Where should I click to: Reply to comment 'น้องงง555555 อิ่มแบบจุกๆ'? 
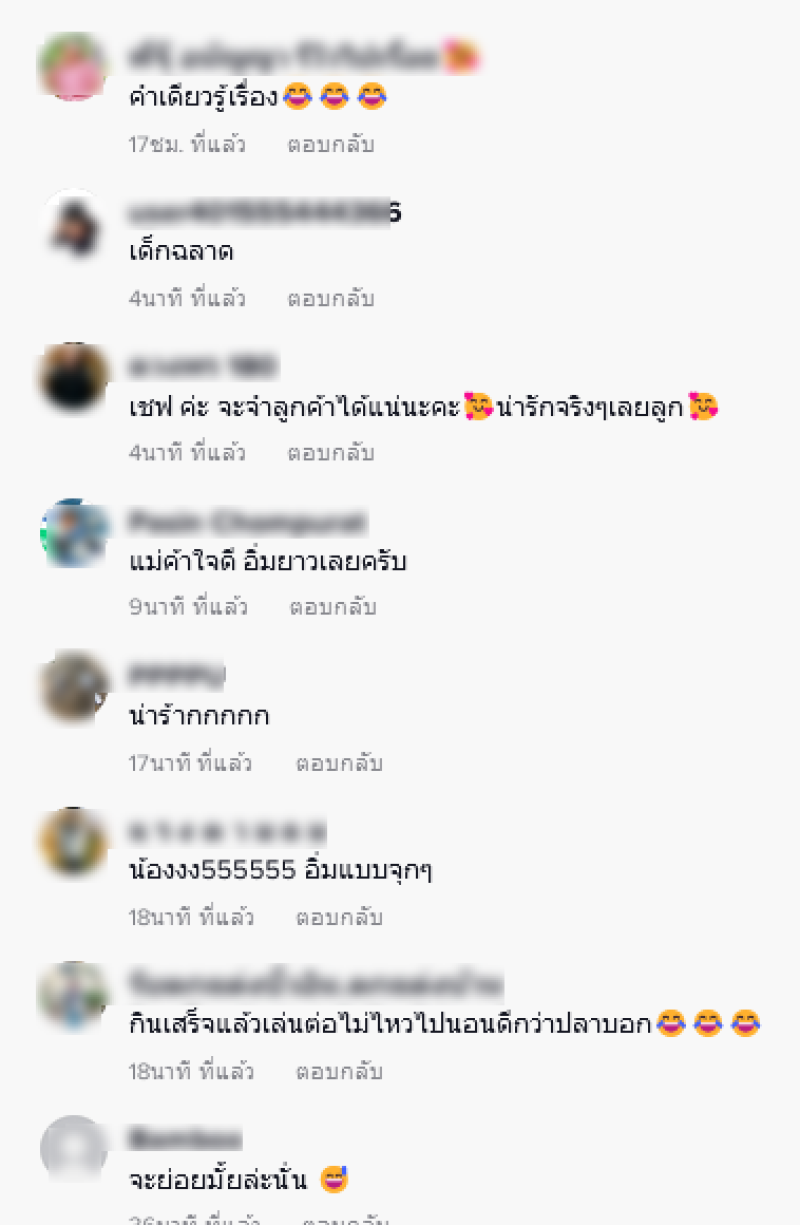click(x=338, y=917)
